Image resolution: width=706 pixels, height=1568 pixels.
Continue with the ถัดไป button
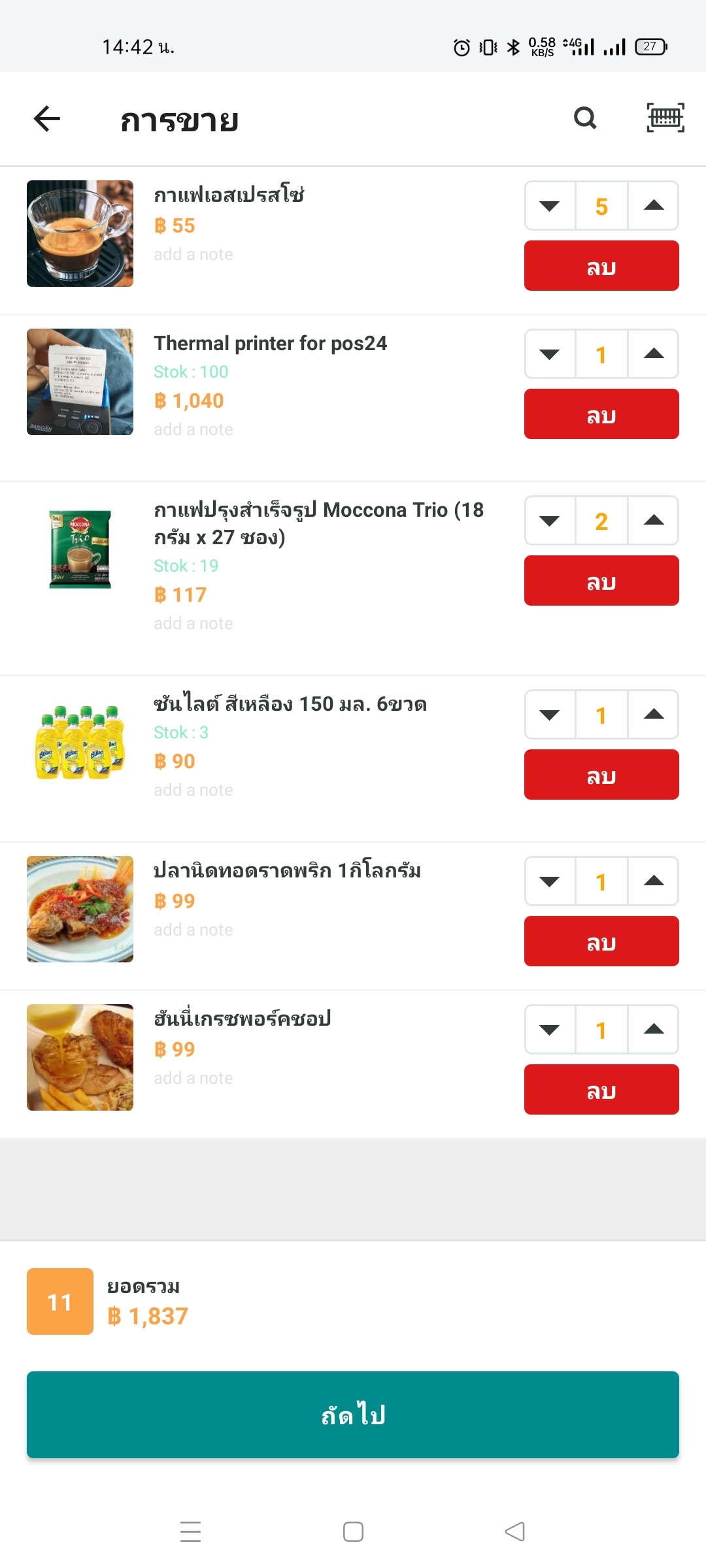coord(353,1415)
